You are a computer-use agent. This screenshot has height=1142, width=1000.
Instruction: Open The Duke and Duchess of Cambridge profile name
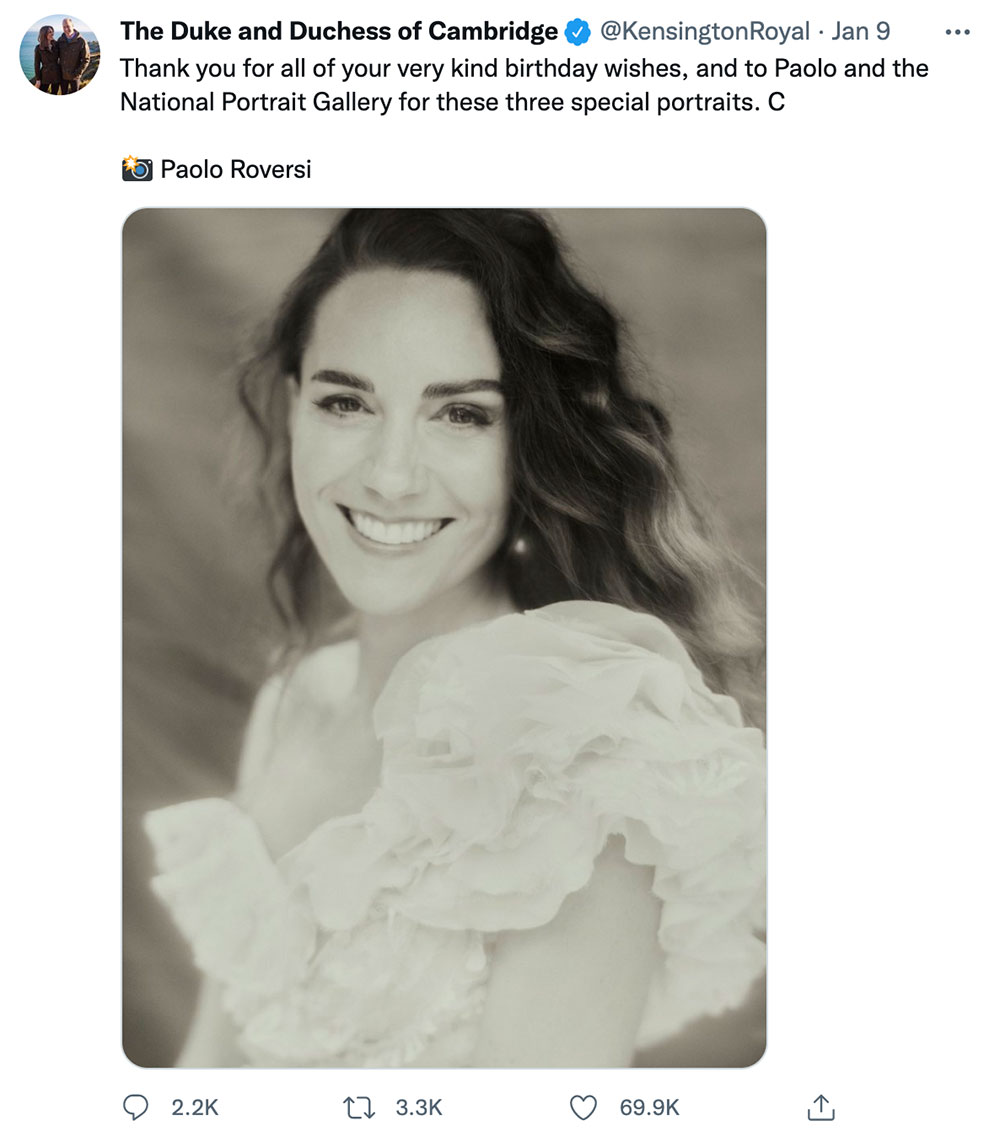338,32
